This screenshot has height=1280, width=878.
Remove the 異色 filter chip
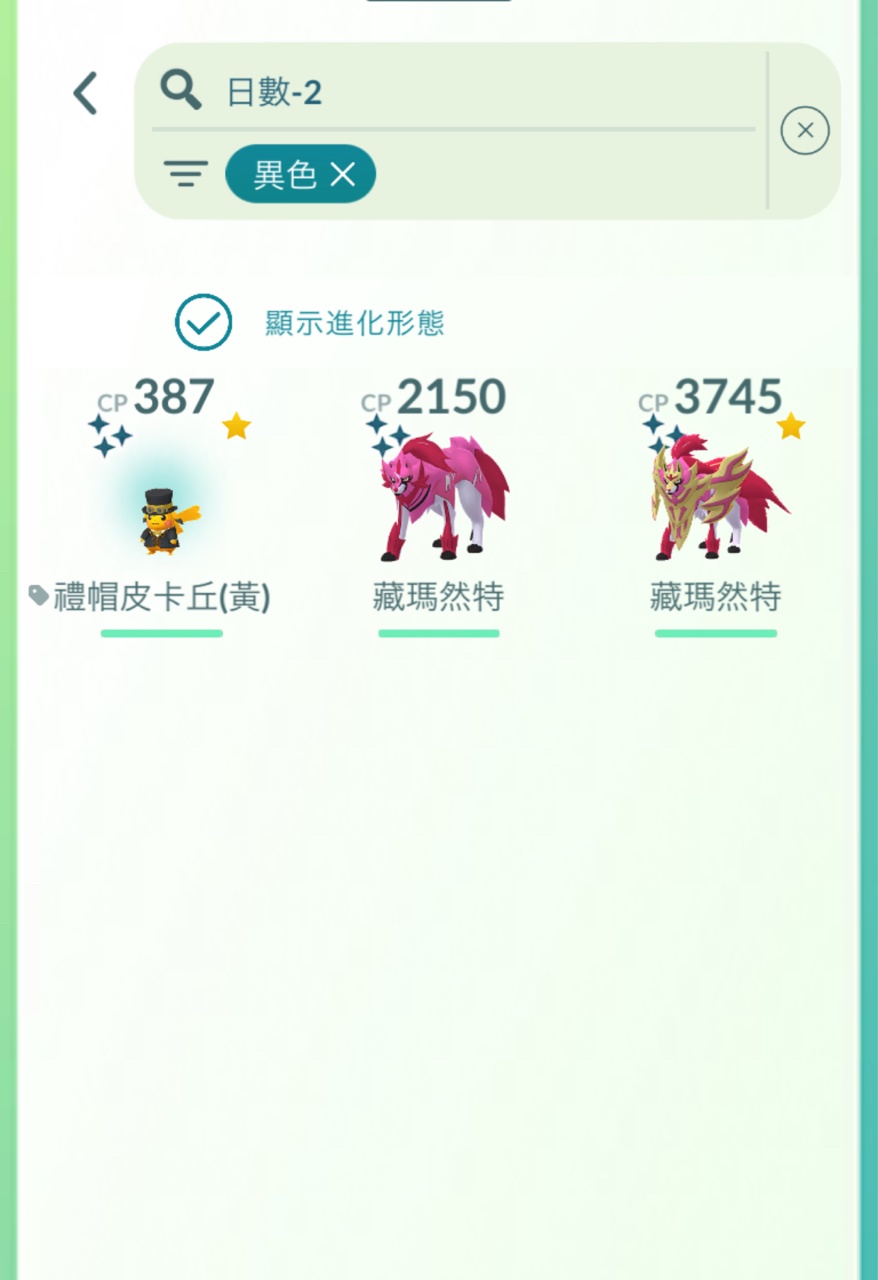coord(343,175)
